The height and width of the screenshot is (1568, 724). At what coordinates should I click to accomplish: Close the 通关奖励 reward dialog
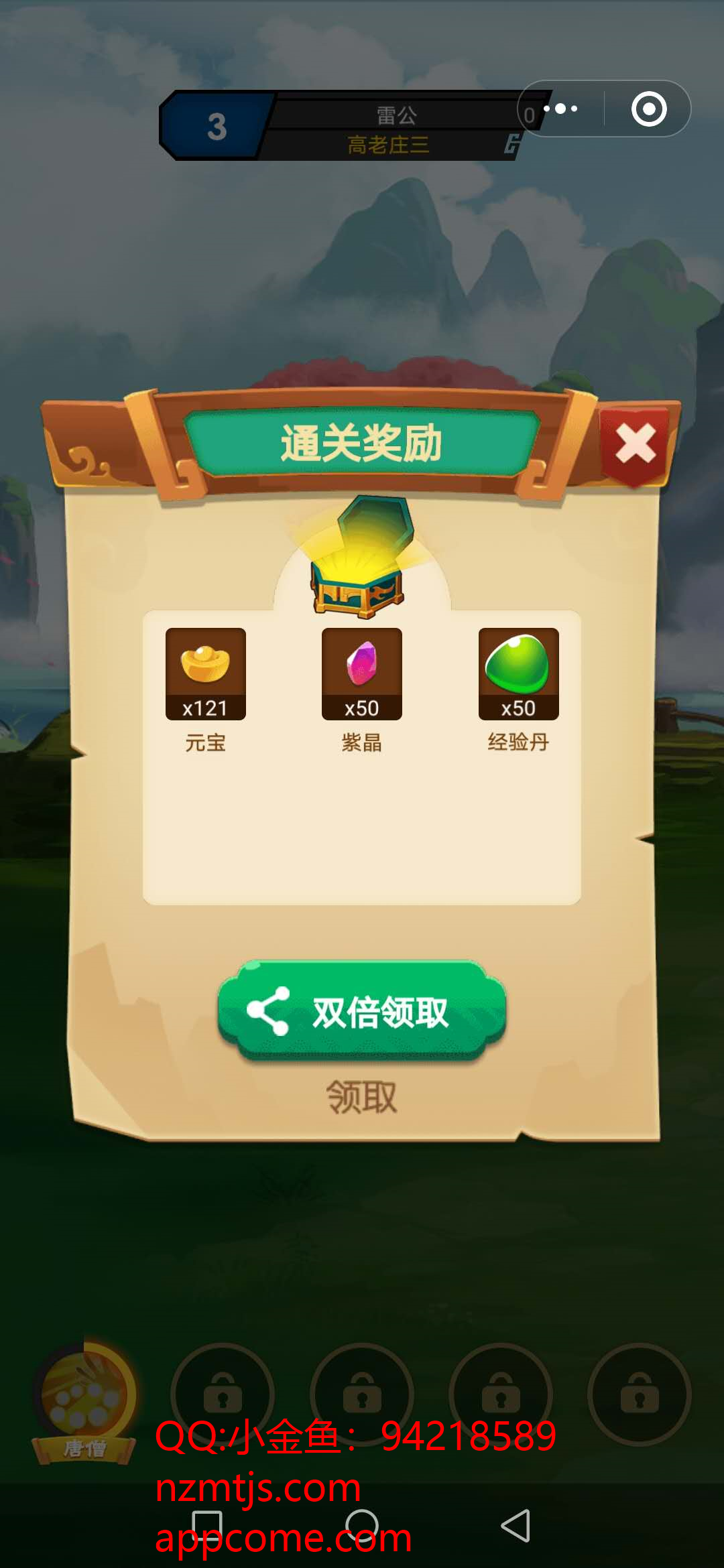(634, 444)
